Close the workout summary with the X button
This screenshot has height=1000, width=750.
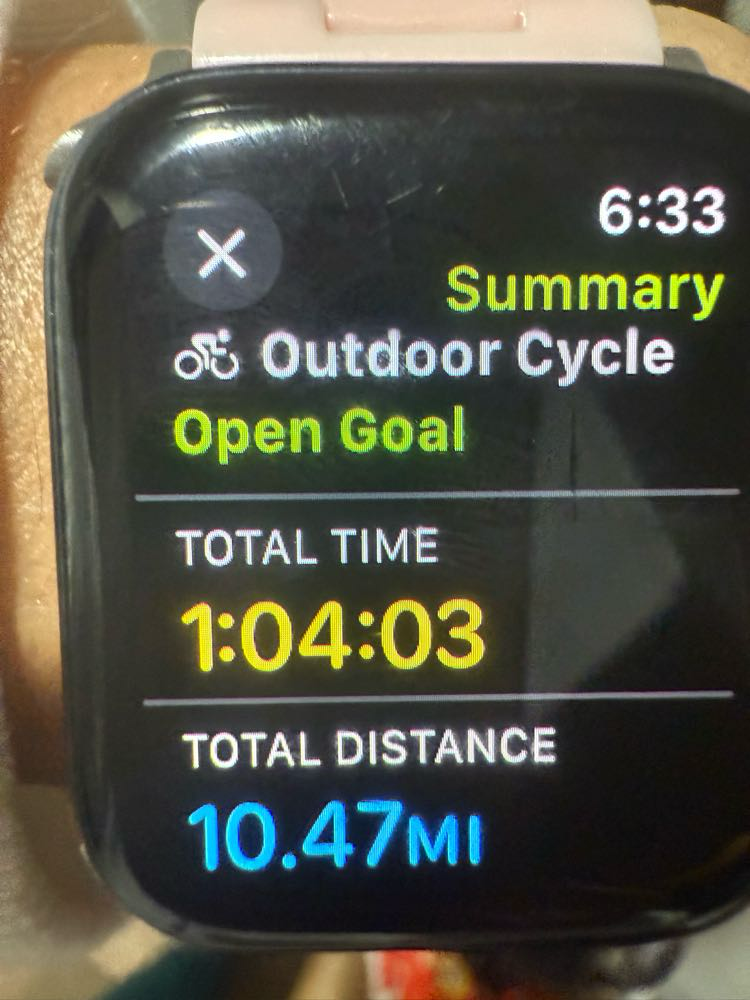click(x=222, y=256)
